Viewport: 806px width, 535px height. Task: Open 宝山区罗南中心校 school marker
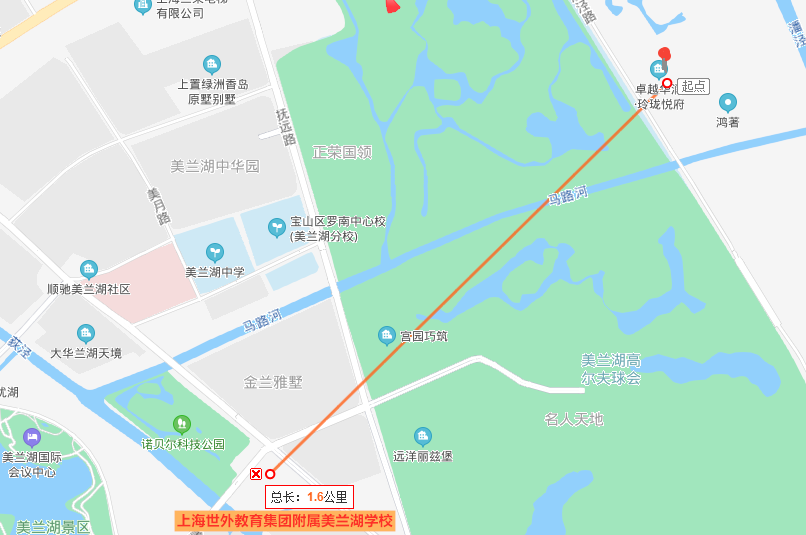[277, 228]
